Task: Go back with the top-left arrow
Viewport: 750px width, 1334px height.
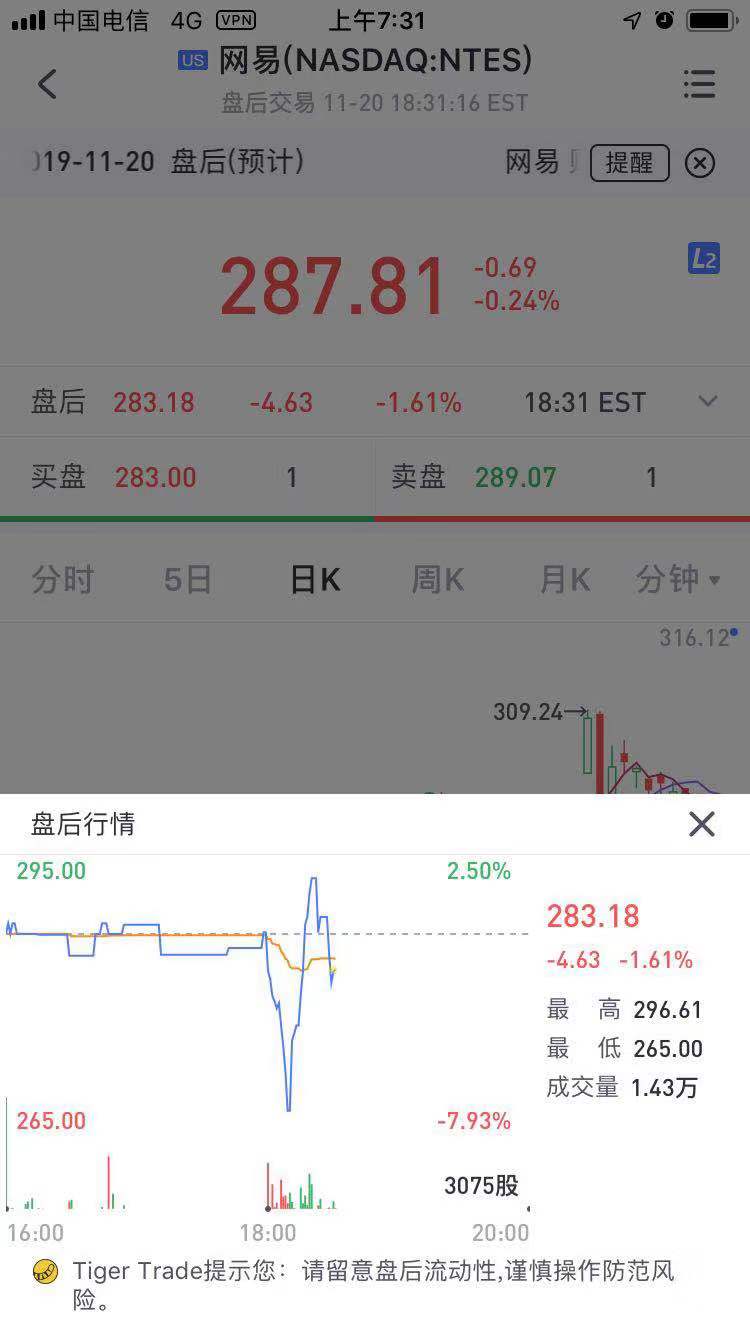Action: point(47,84)
